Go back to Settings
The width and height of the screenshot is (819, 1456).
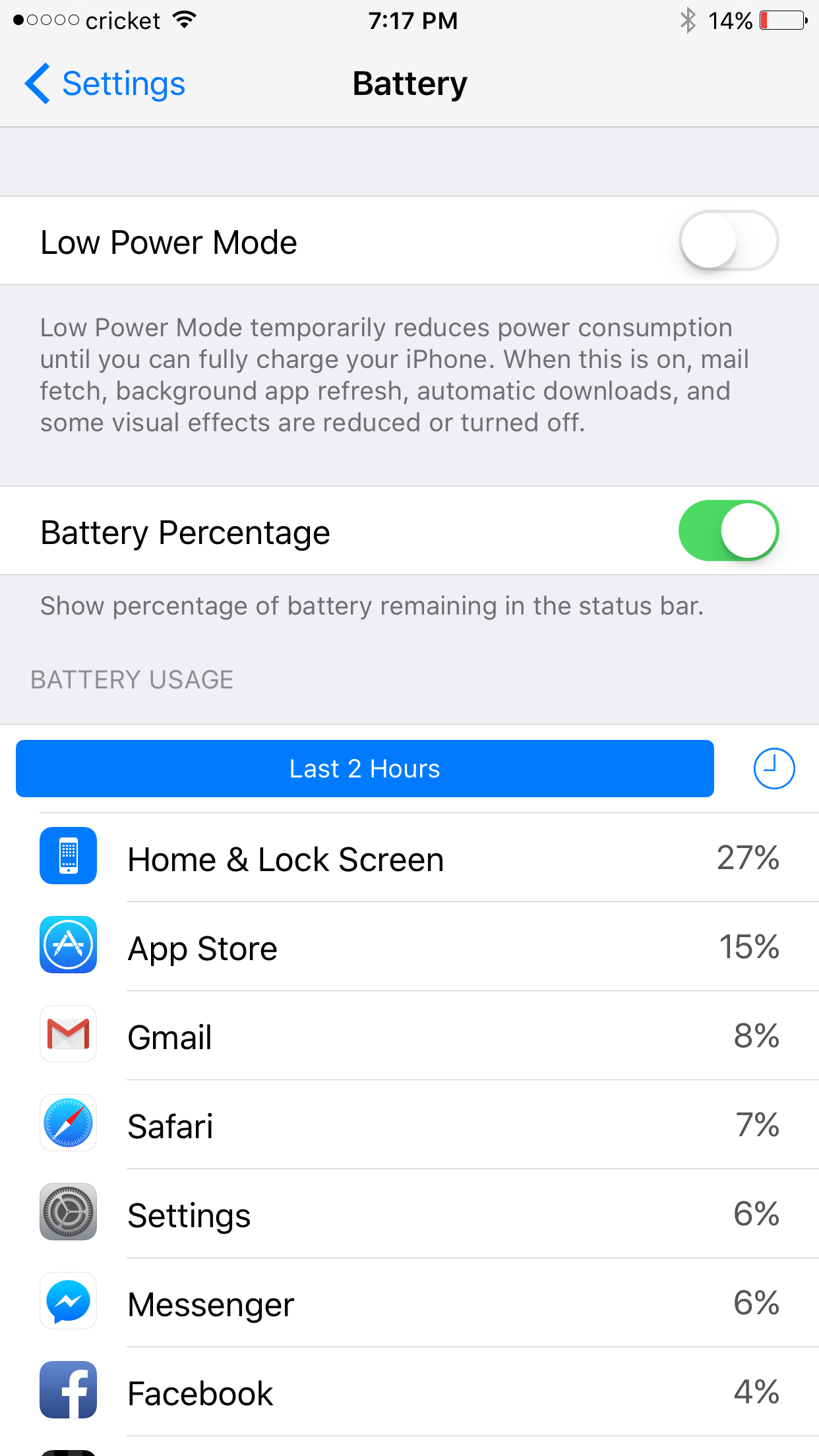[106, 84]
